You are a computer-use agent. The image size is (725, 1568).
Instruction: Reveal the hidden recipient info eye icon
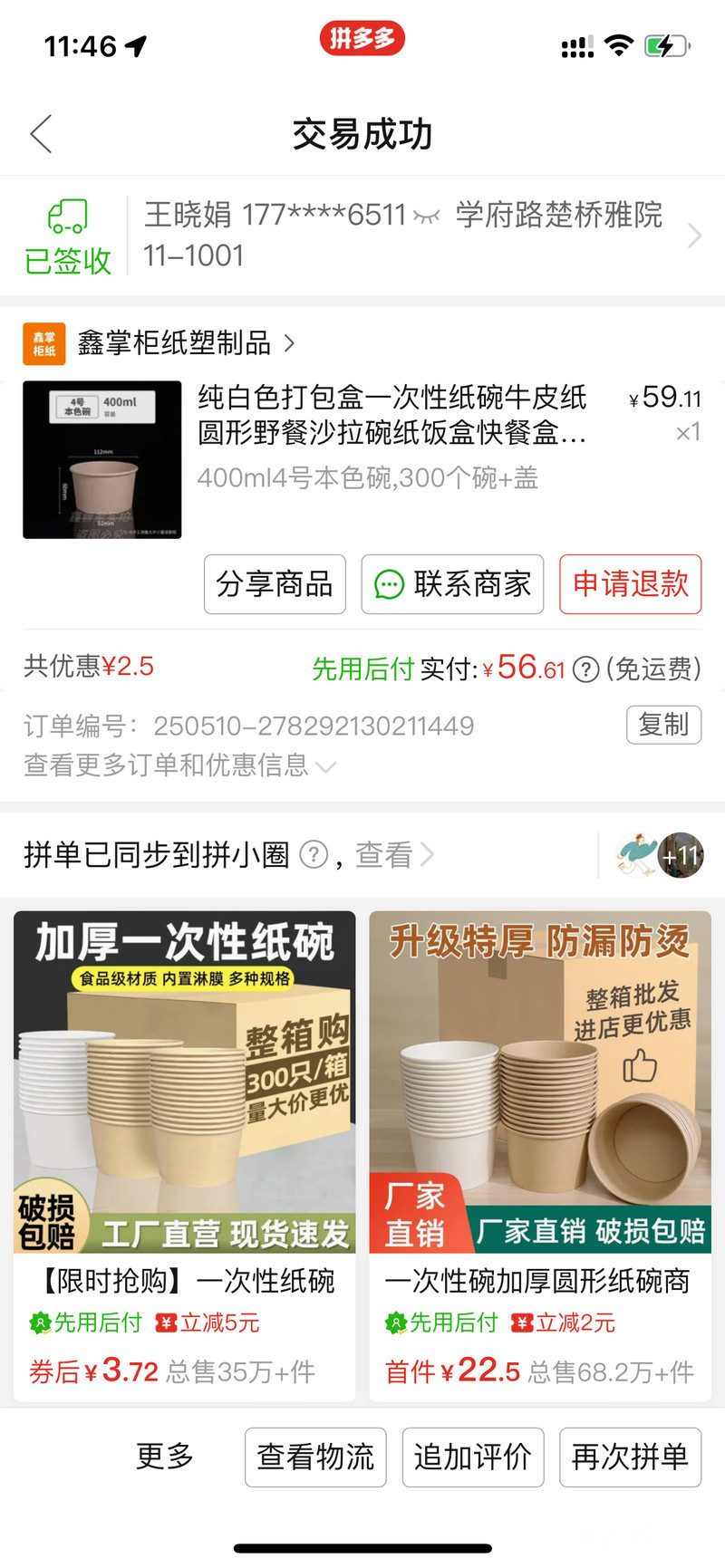[x=427, y=216]
